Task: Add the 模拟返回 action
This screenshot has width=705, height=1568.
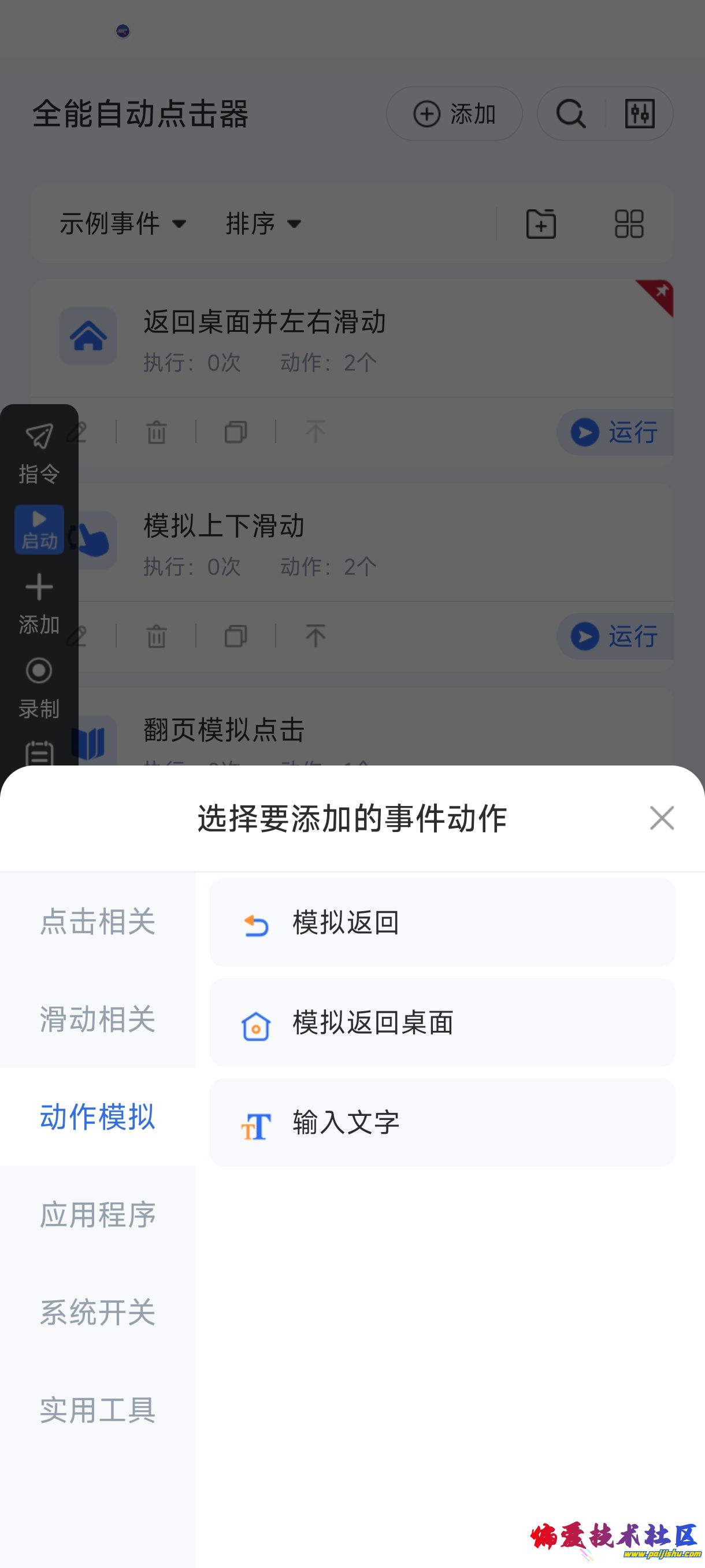Action: coord(442,922)
